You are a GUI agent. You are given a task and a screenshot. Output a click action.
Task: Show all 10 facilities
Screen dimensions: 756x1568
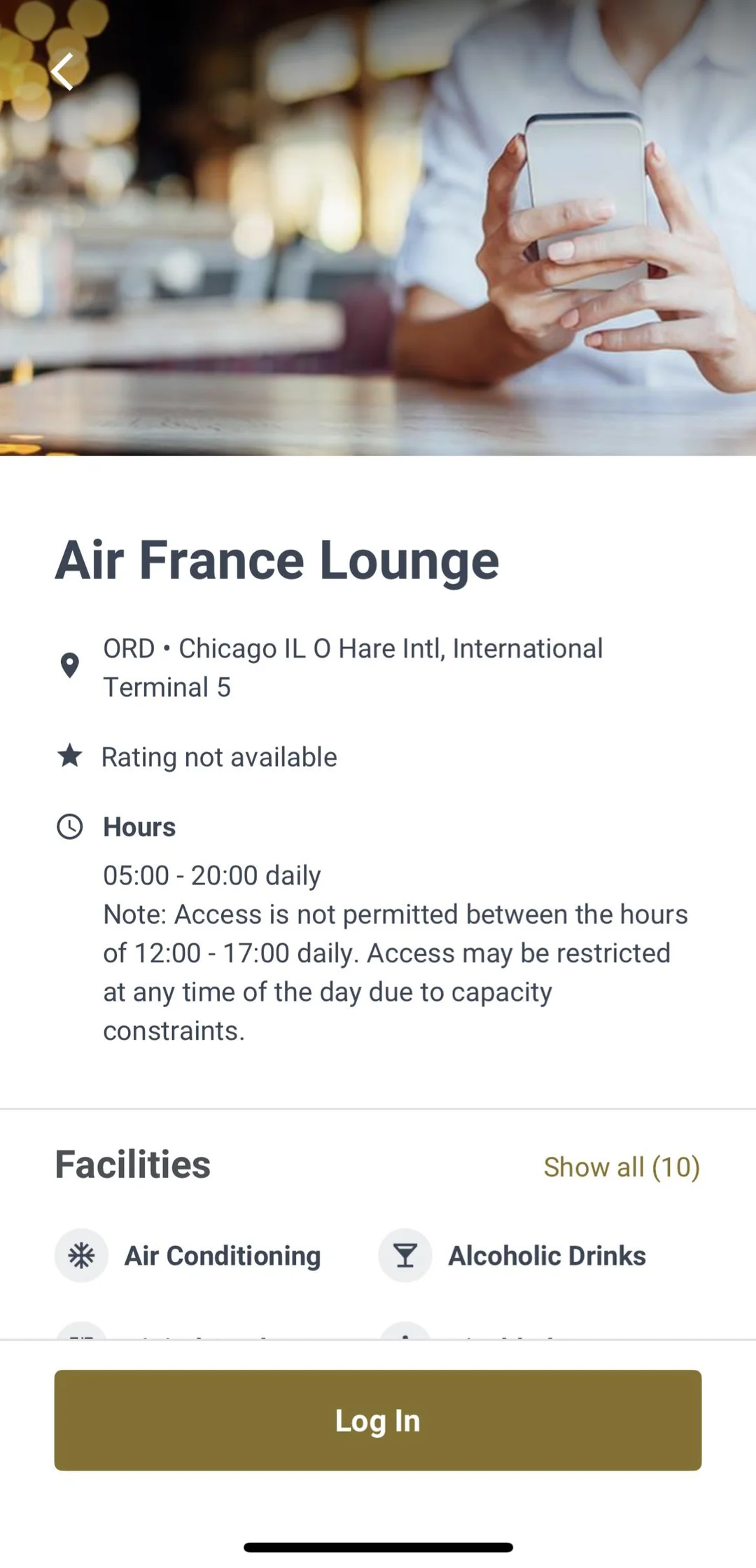[621, 1167]
